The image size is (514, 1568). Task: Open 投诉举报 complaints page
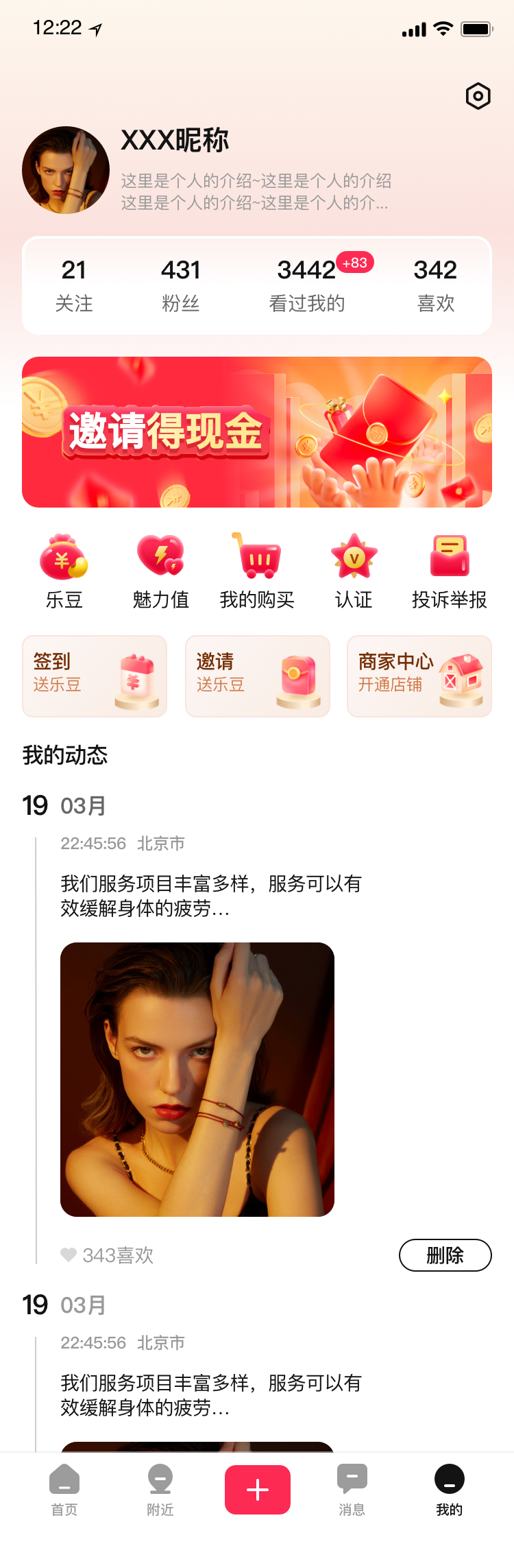pyautogui.click(x=450, y=571)
